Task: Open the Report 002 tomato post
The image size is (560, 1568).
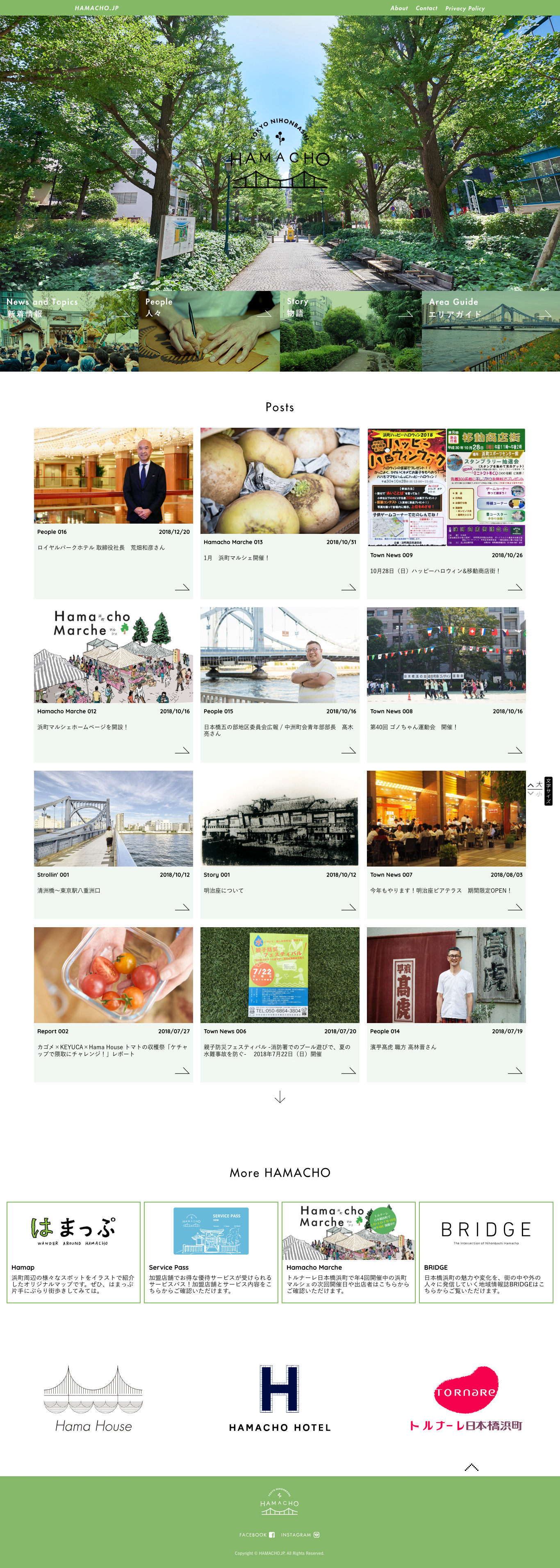Action: coord(113,1004)
